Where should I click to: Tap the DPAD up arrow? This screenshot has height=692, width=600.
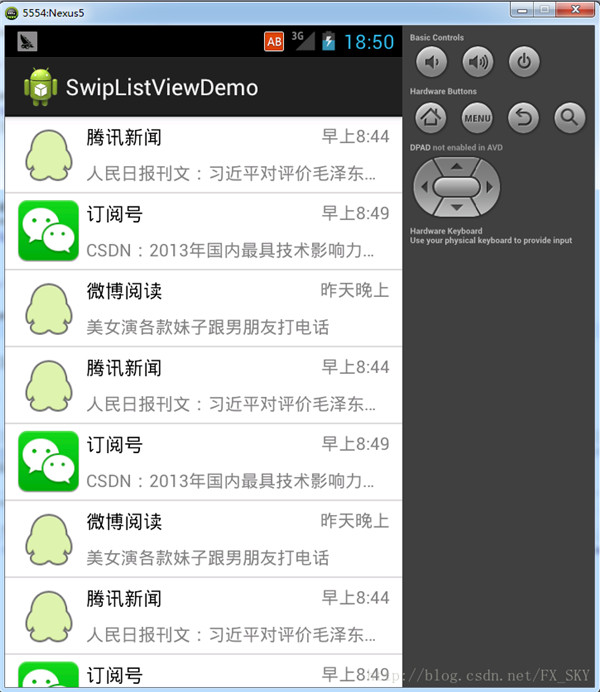(x=457, y=165)
